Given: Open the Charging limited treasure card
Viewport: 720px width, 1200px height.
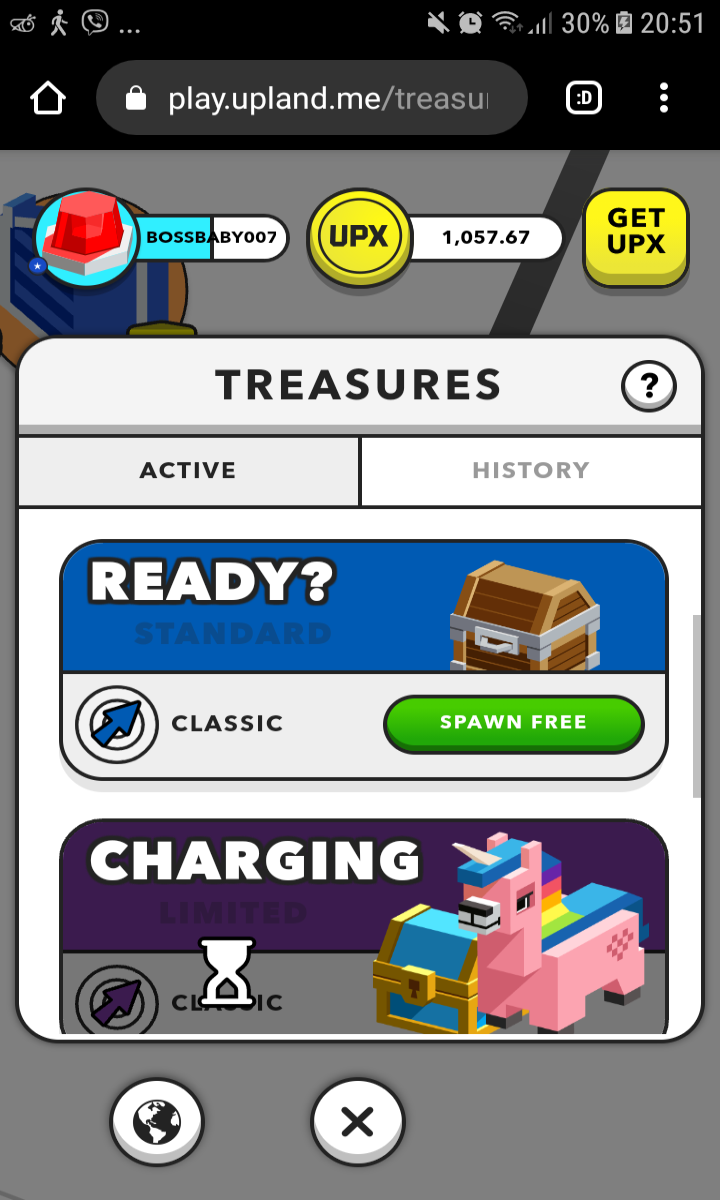Looking at the screenshot, I should [x=364, y=927].
